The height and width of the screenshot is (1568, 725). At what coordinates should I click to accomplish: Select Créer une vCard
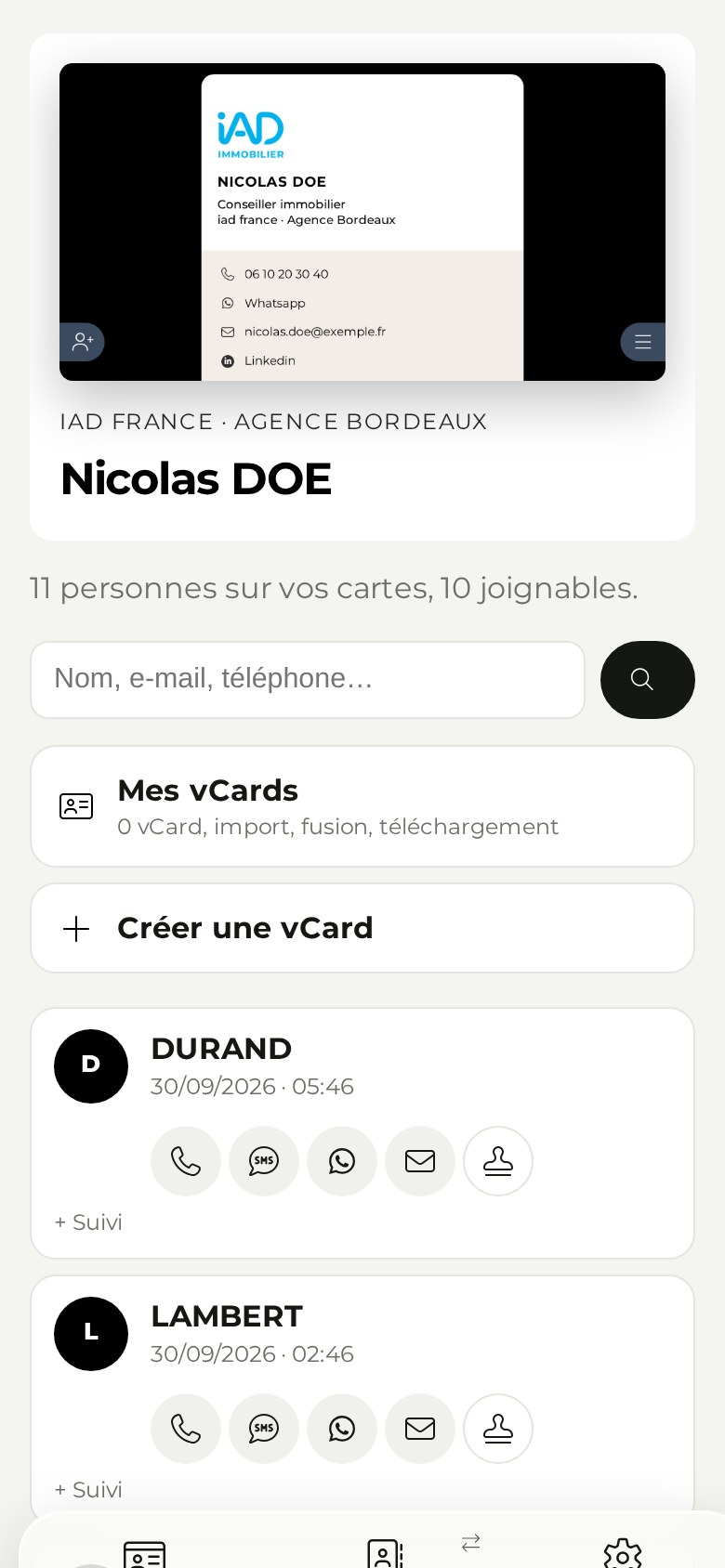[362, 928]
